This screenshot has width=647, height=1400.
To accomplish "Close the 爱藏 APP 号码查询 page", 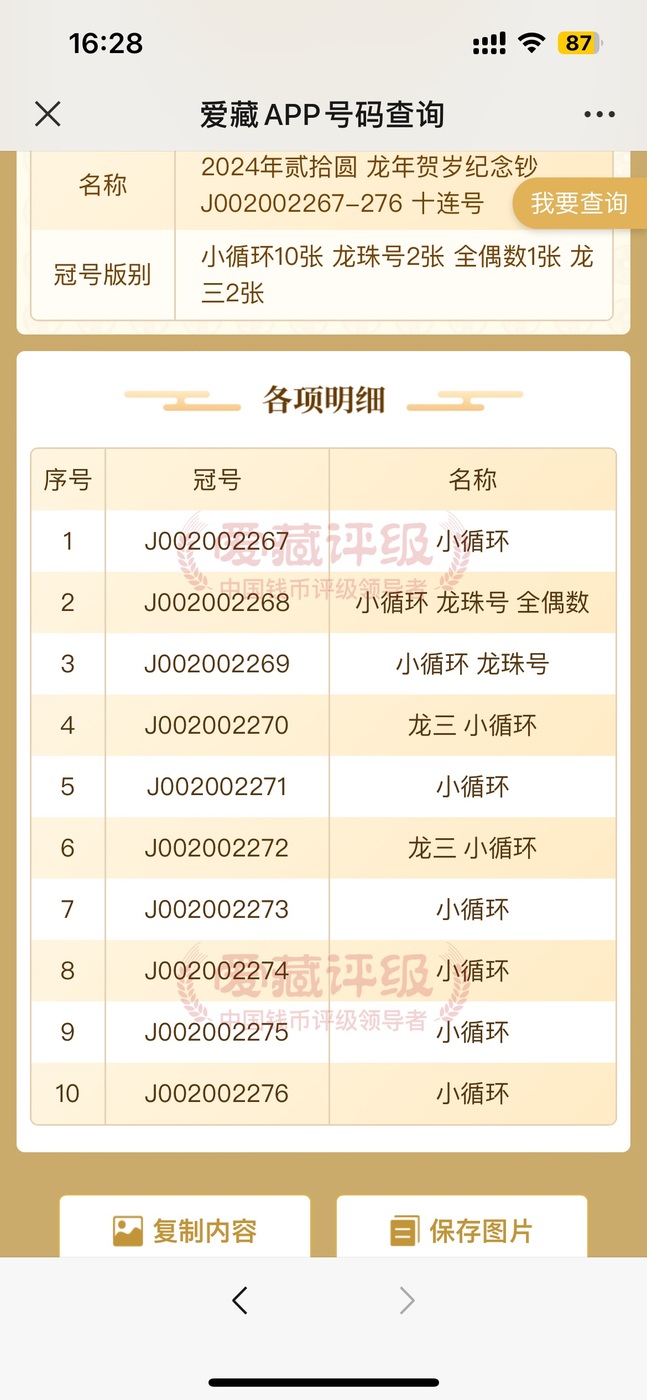I will 48,114.
